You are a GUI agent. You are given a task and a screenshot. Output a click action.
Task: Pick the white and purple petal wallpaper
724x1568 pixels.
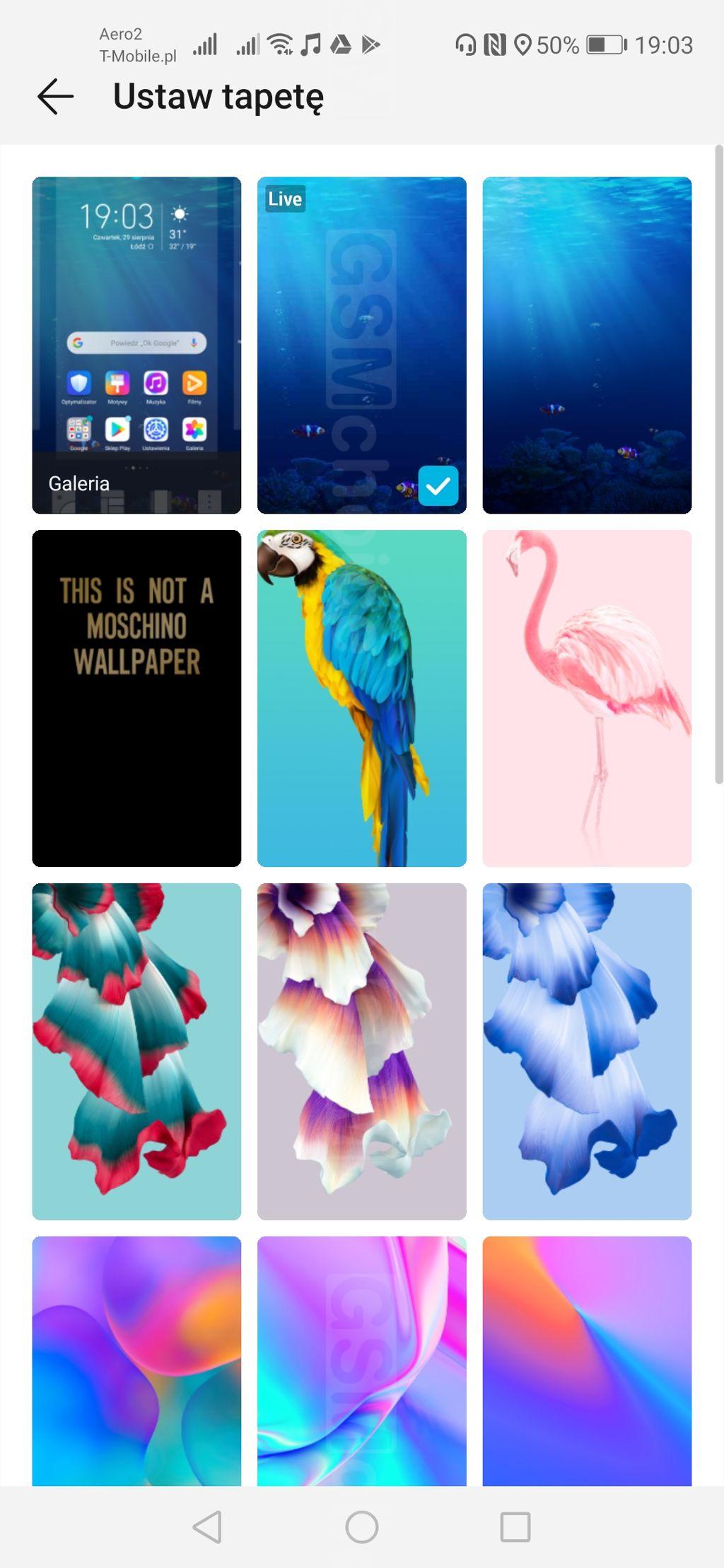tap(361, 1051)
